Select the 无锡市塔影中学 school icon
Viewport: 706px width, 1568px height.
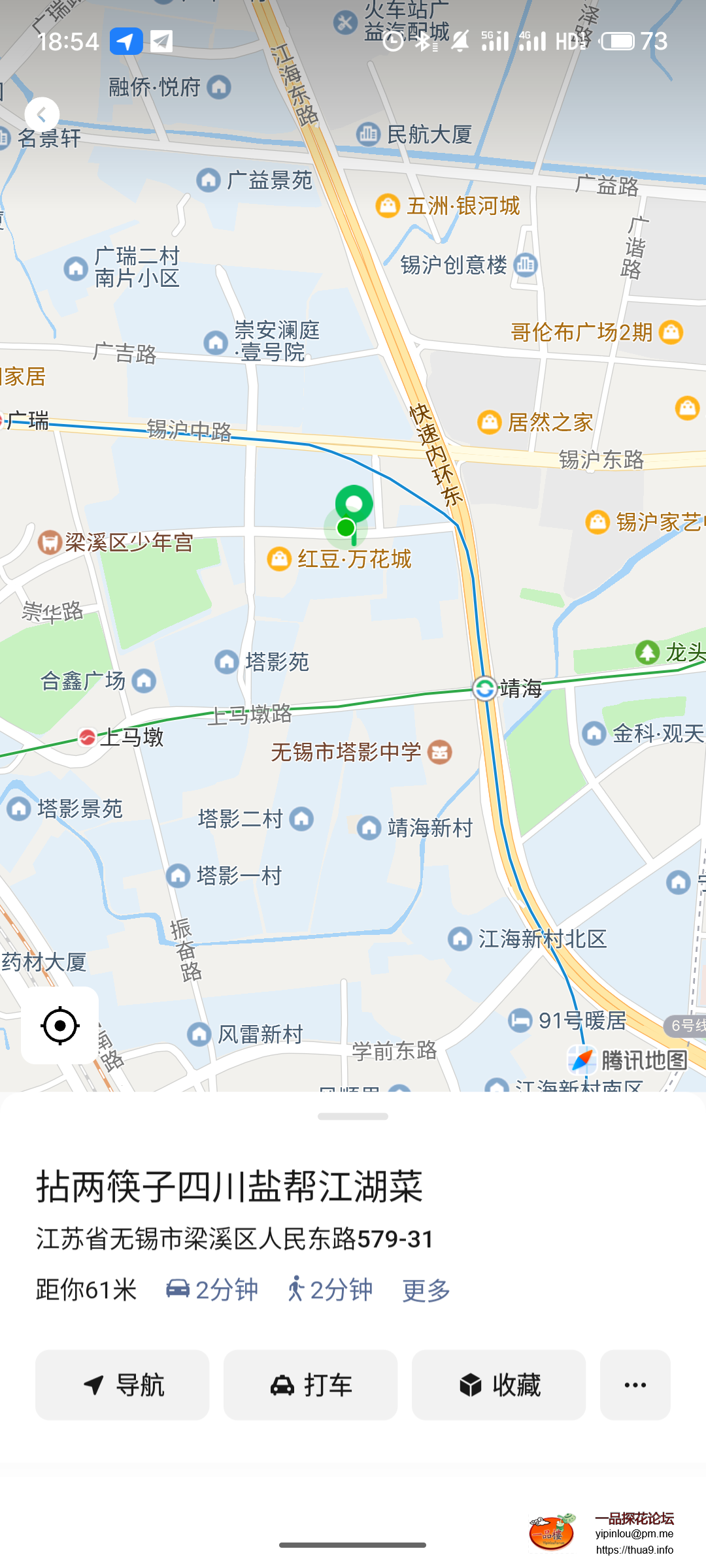[x=439, y=752]
